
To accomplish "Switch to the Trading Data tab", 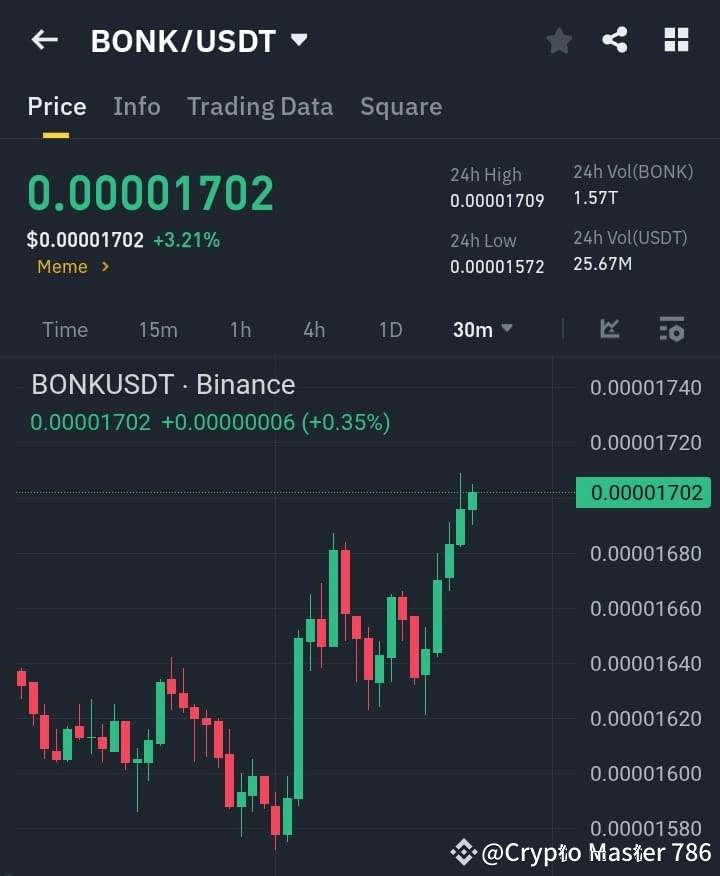I will pos(260,106).
